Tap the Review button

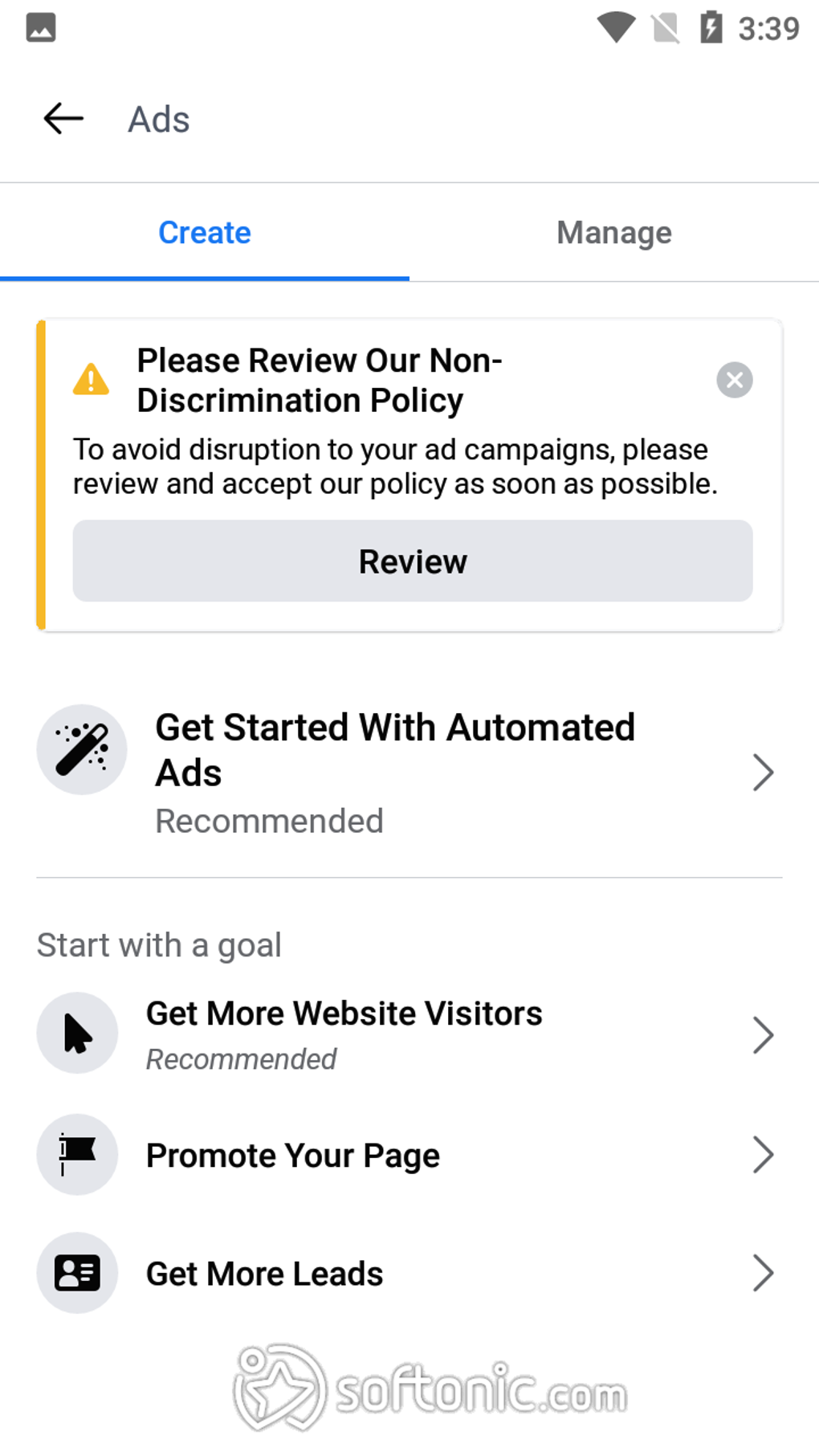click(413, 561)
